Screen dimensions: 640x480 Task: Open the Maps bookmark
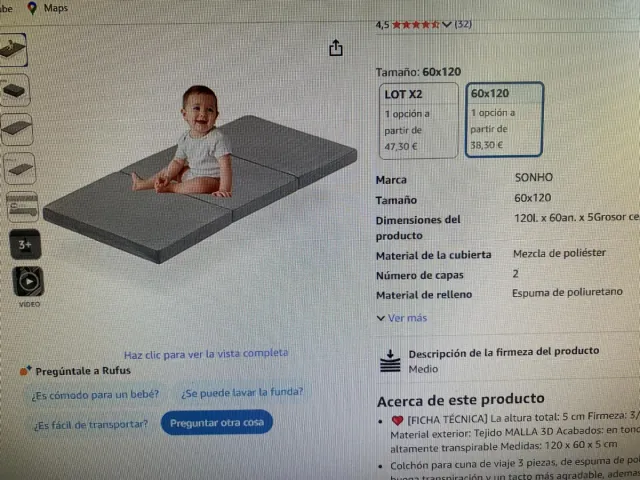pyautogui.click(x=48, y=7)
